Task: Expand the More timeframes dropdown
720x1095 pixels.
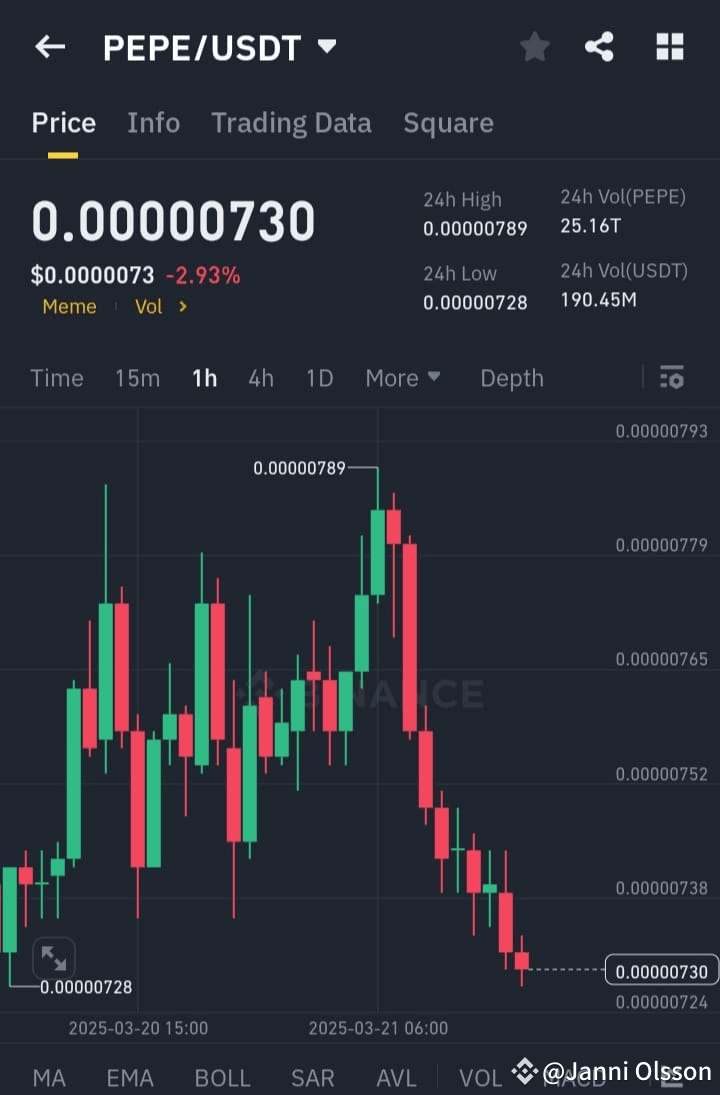Action: pyautogui.click(x=403, y=378)
